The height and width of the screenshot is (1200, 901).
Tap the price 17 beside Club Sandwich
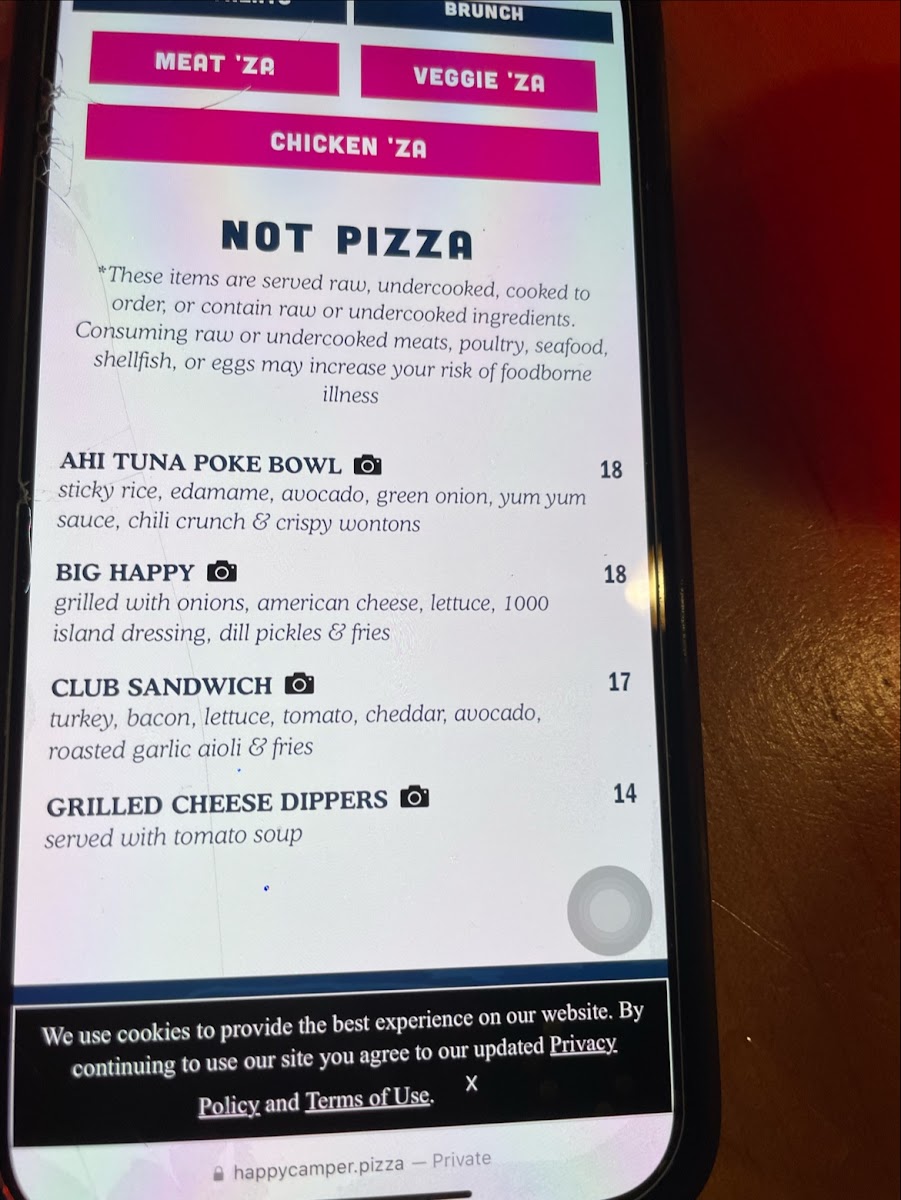(x=620, y=680)
